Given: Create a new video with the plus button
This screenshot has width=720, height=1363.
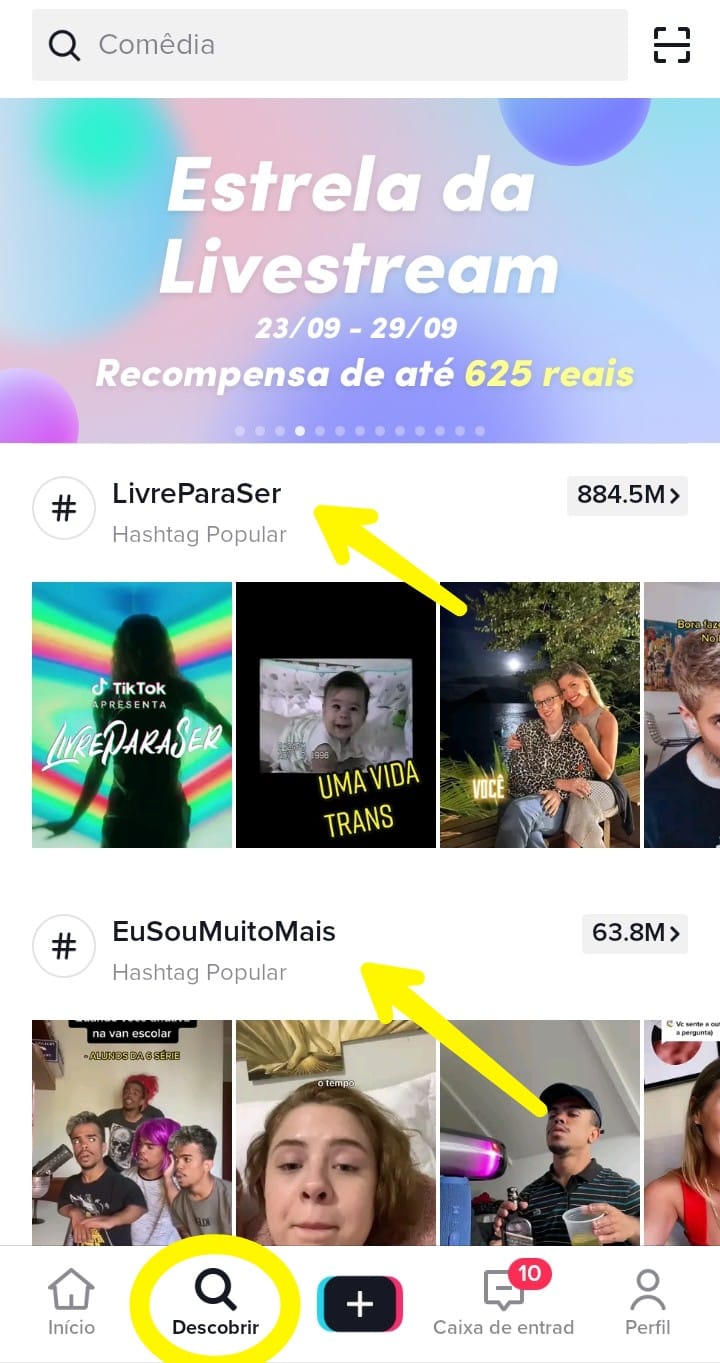Looking at the screenshot, I should pyautogui.click(x=360, y=1304).
